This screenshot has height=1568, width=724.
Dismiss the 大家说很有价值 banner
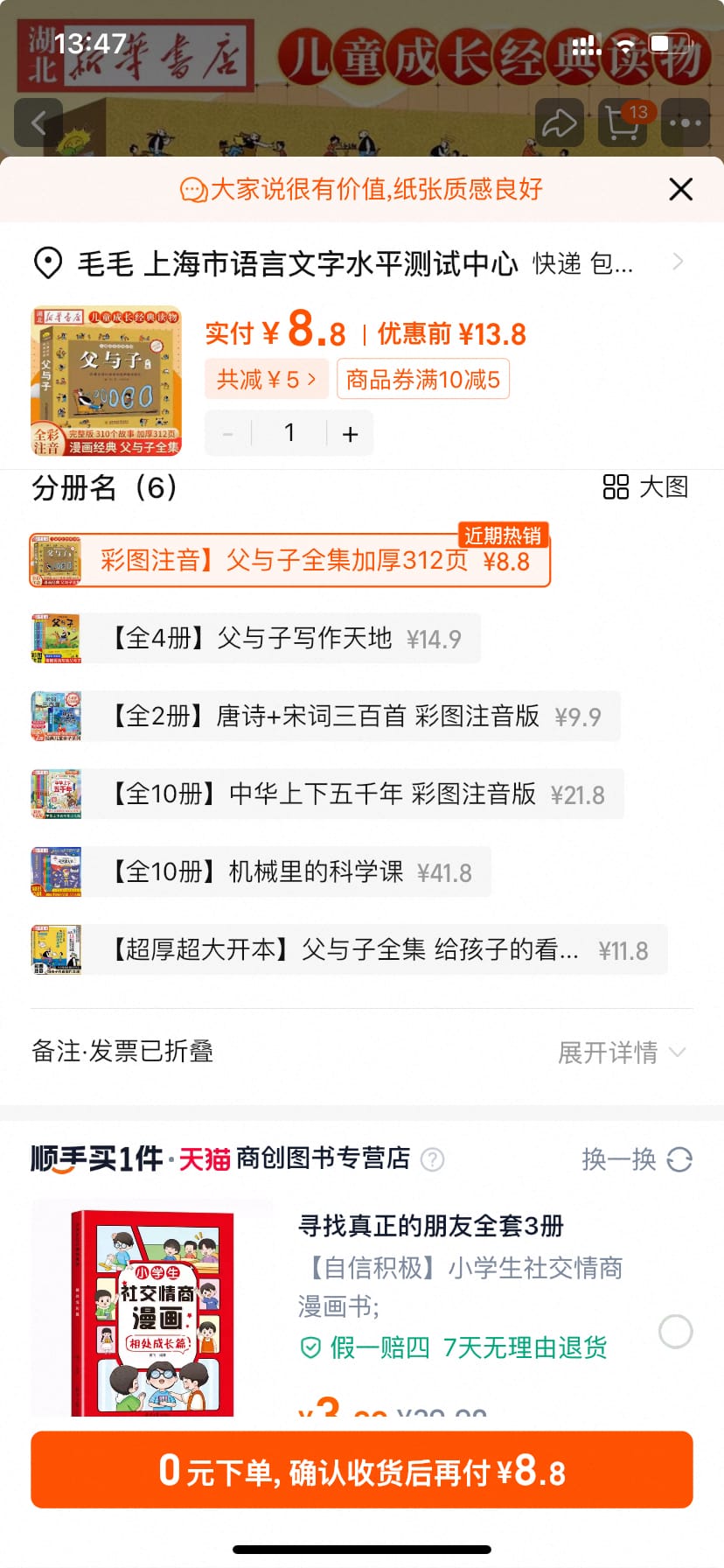tap(680, 189)
